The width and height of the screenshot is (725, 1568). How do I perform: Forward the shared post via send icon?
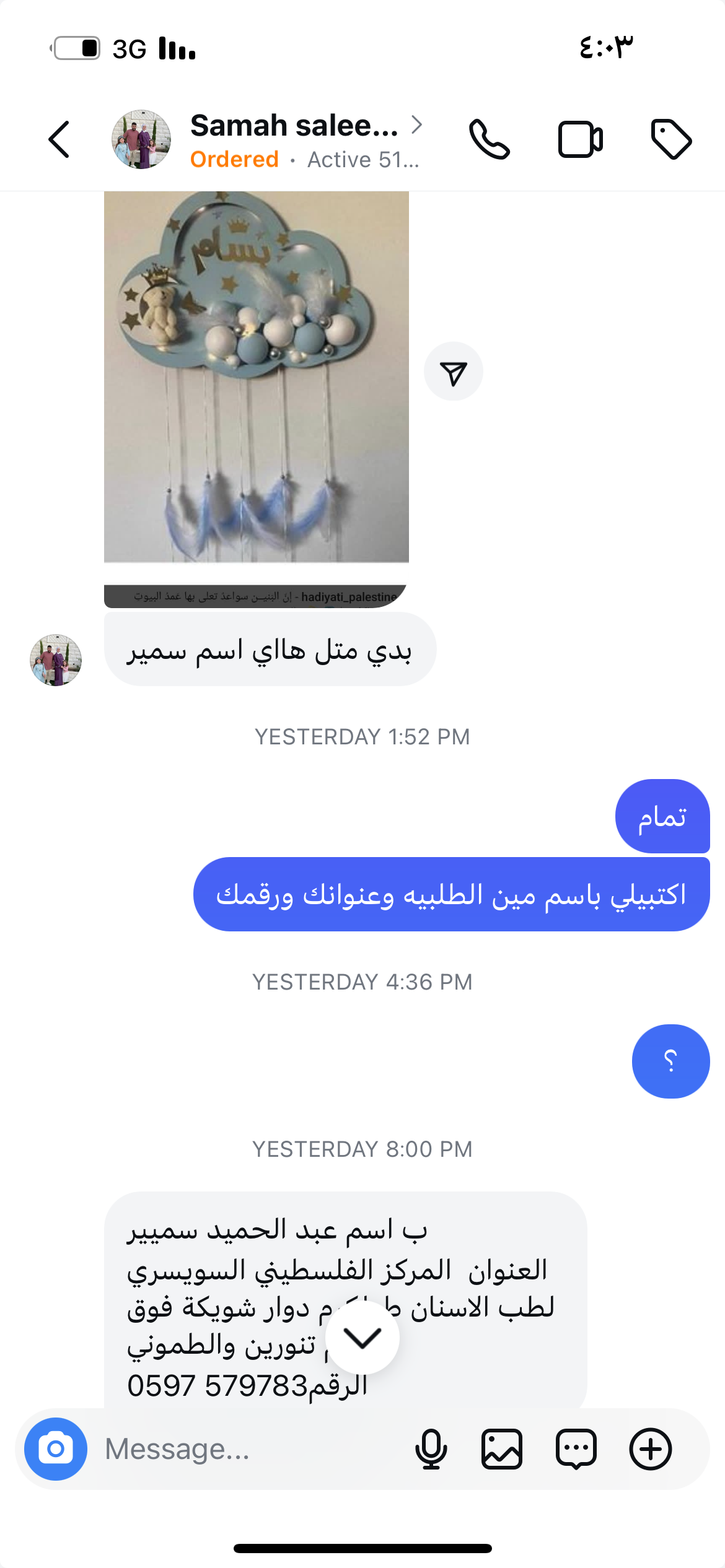(x=453, y=372)
